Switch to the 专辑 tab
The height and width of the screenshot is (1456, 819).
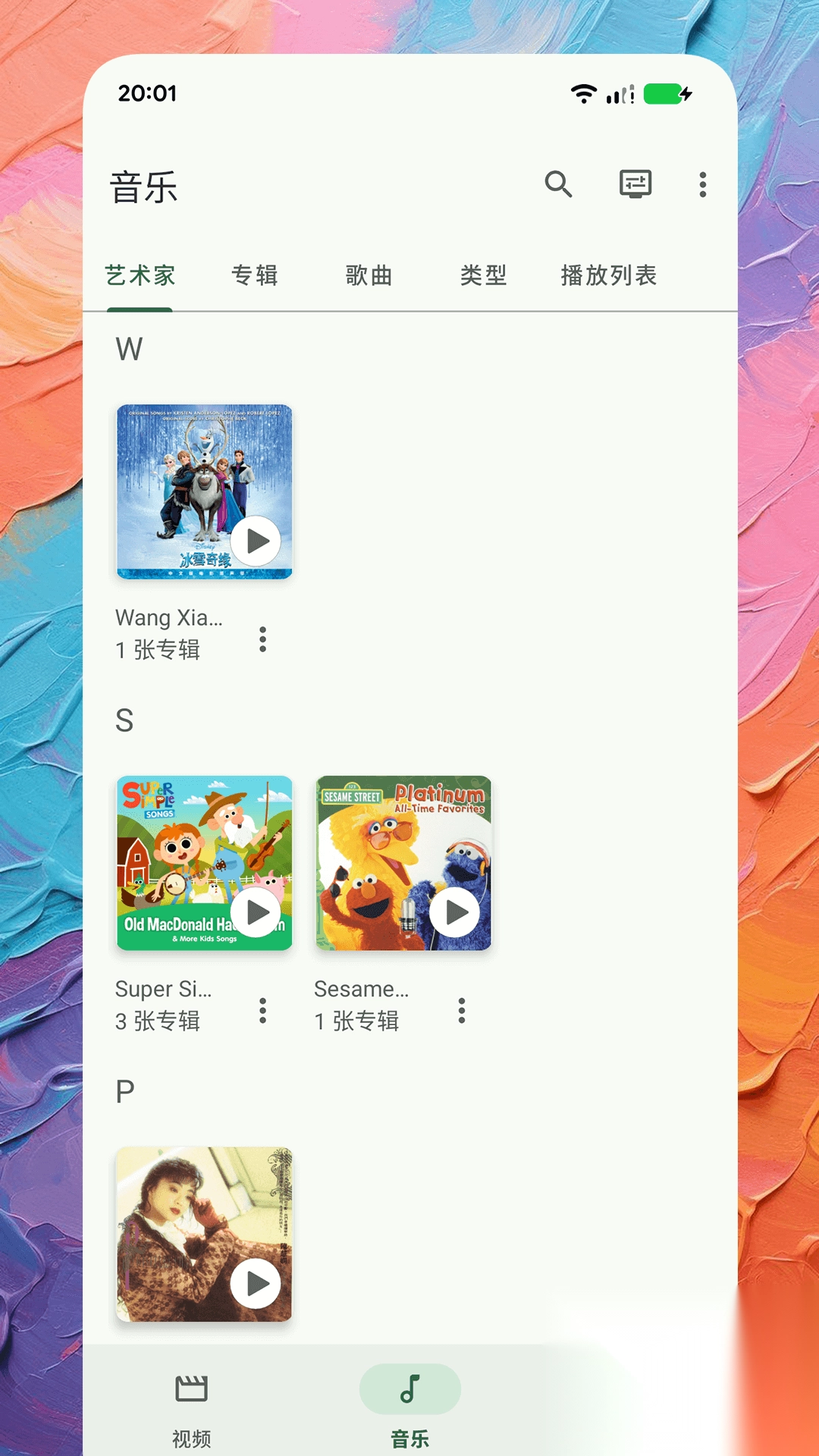point(255,275)
